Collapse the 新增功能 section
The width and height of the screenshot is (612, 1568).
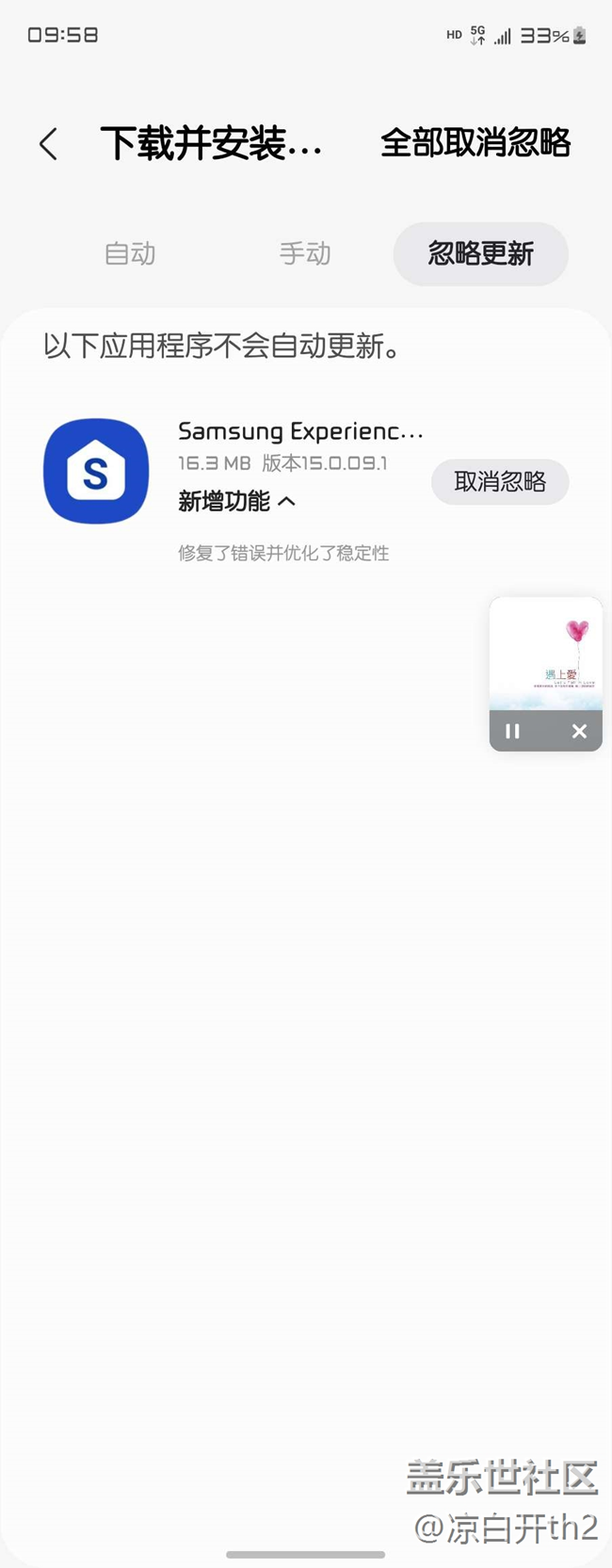237,501
